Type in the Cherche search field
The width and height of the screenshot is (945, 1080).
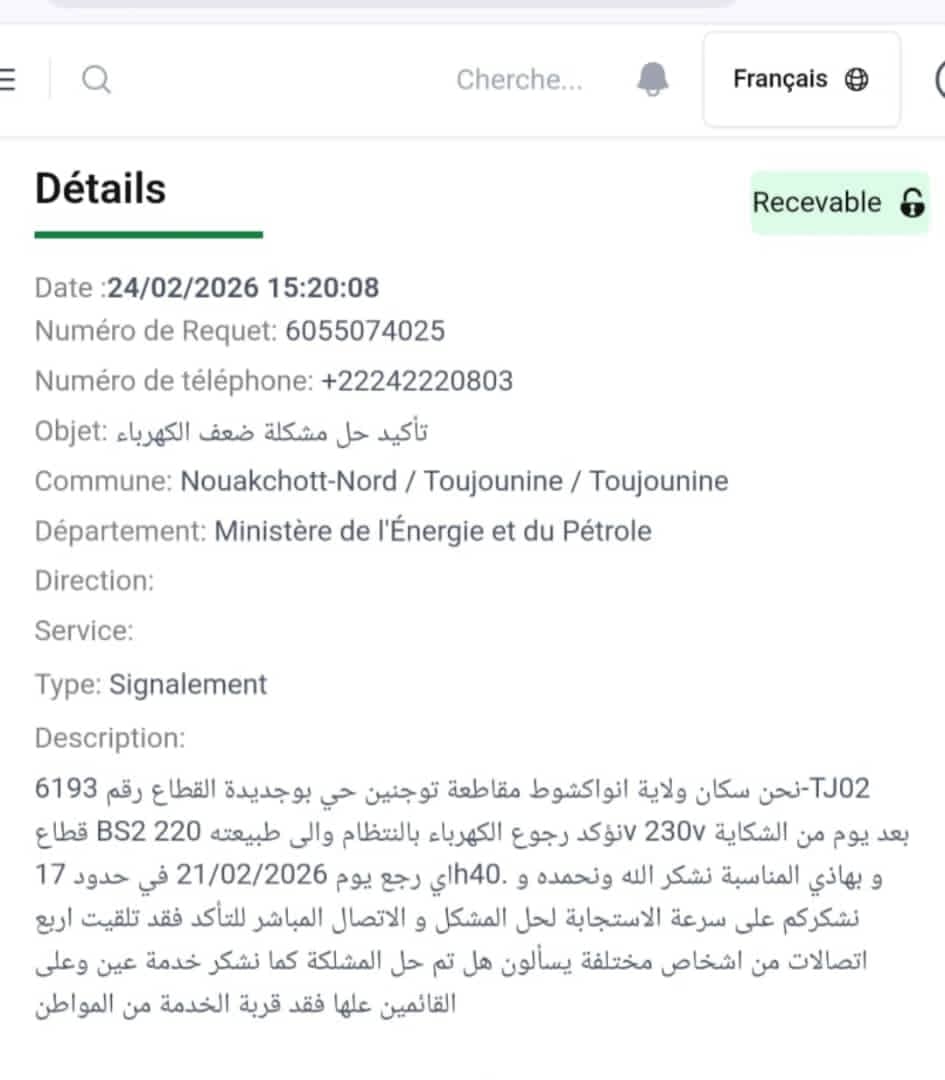coord(518,79)
